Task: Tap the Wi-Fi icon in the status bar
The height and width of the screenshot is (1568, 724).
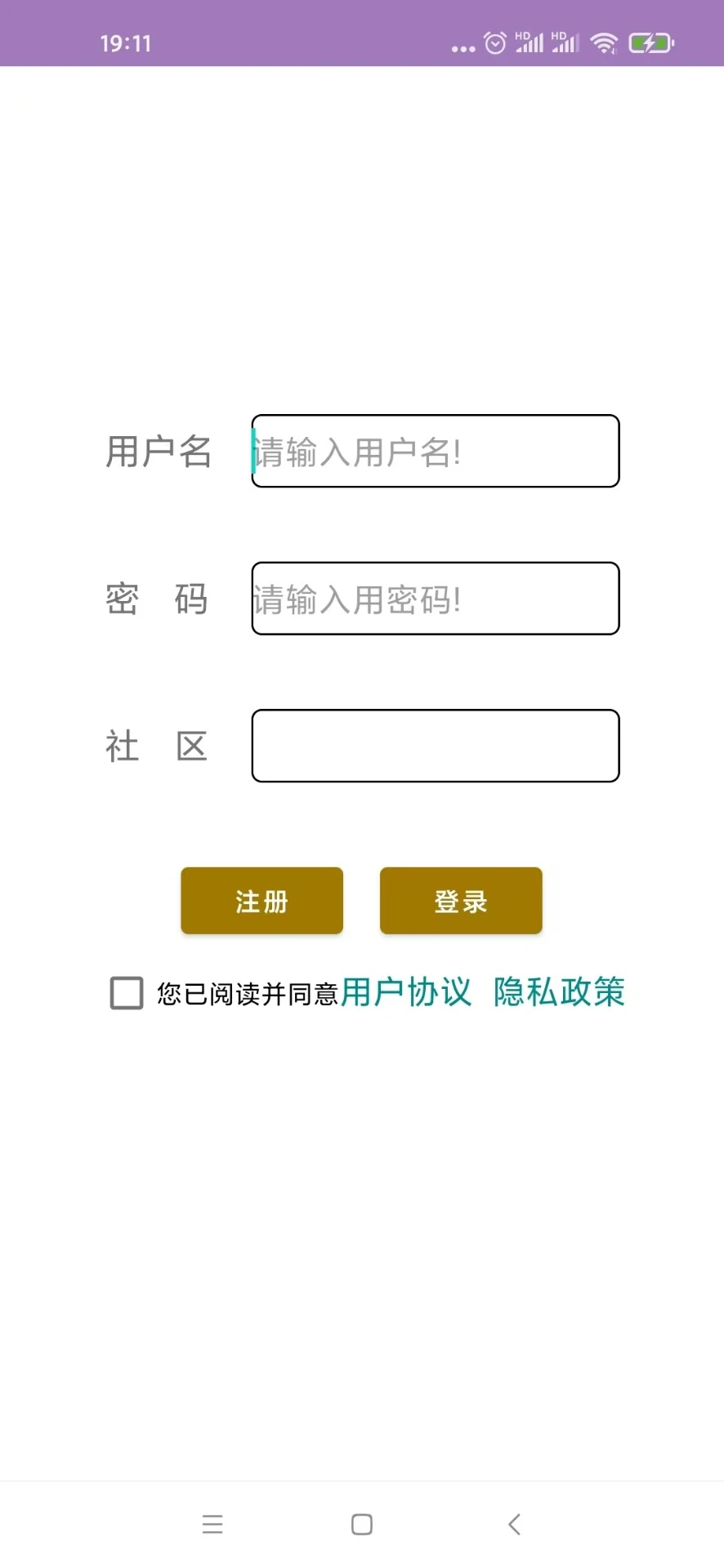Action: 604,42
